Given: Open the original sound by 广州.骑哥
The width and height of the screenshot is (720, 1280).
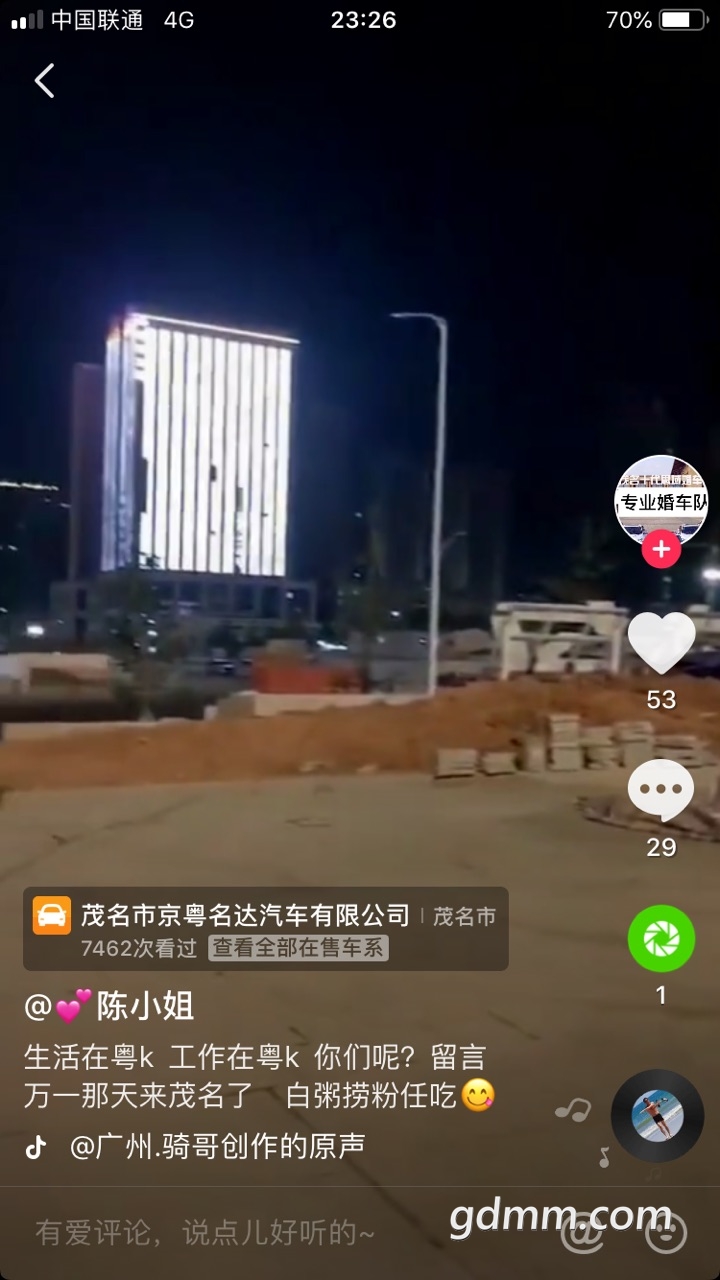Looking at the screenshot, I should click(216, 1146).
